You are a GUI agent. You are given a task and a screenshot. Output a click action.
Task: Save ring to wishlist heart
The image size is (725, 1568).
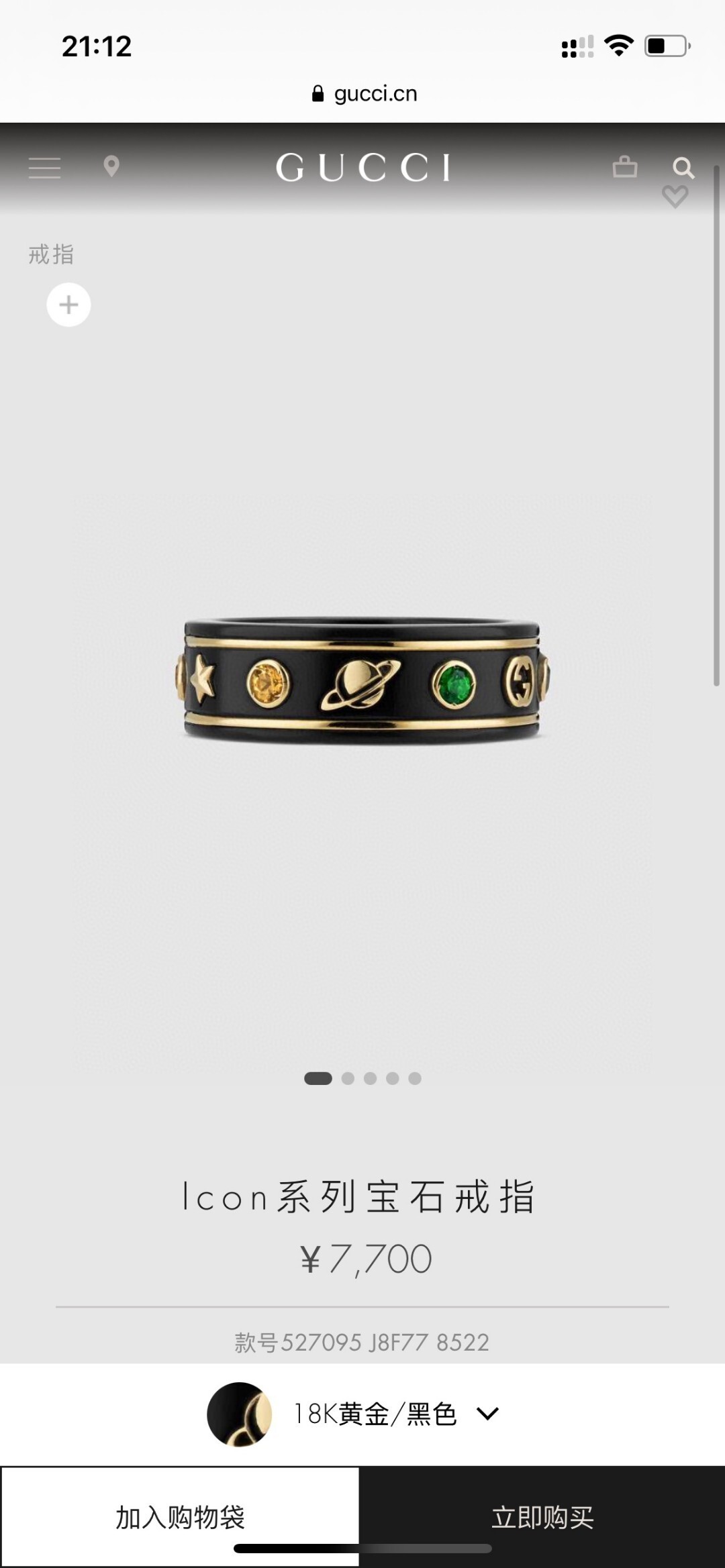[x=675, y=197]
